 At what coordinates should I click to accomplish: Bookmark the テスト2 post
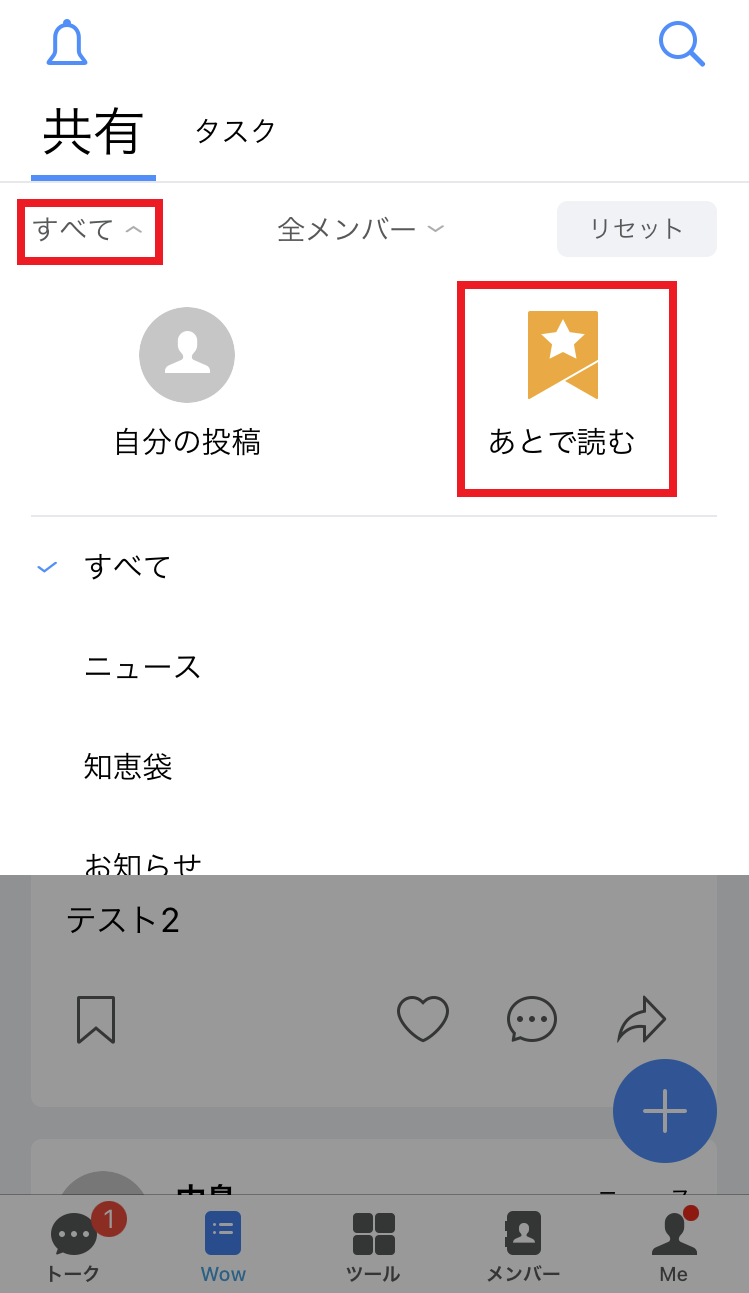point(96,1020)
